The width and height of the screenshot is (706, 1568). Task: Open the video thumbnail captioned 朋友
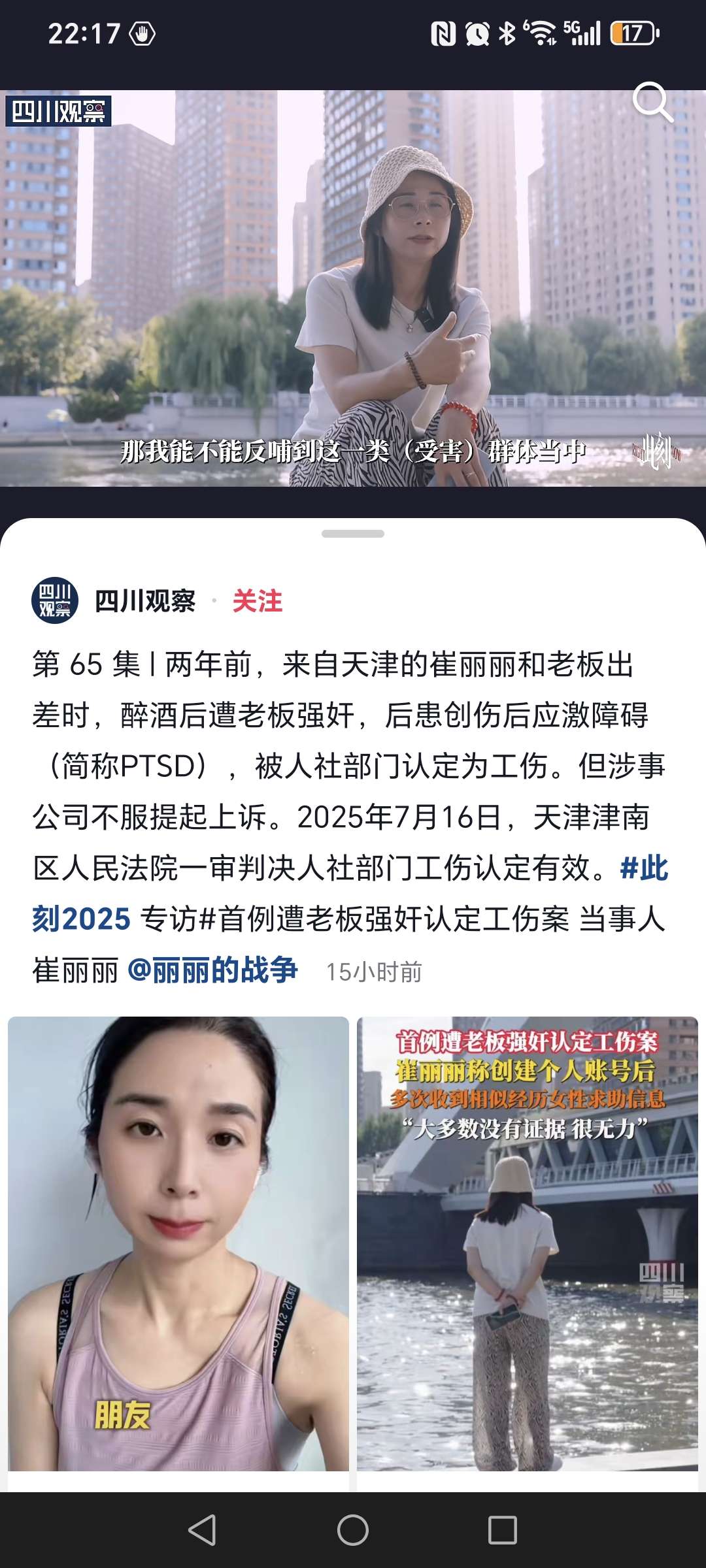pyautogui.click(x=178, y=1243)
